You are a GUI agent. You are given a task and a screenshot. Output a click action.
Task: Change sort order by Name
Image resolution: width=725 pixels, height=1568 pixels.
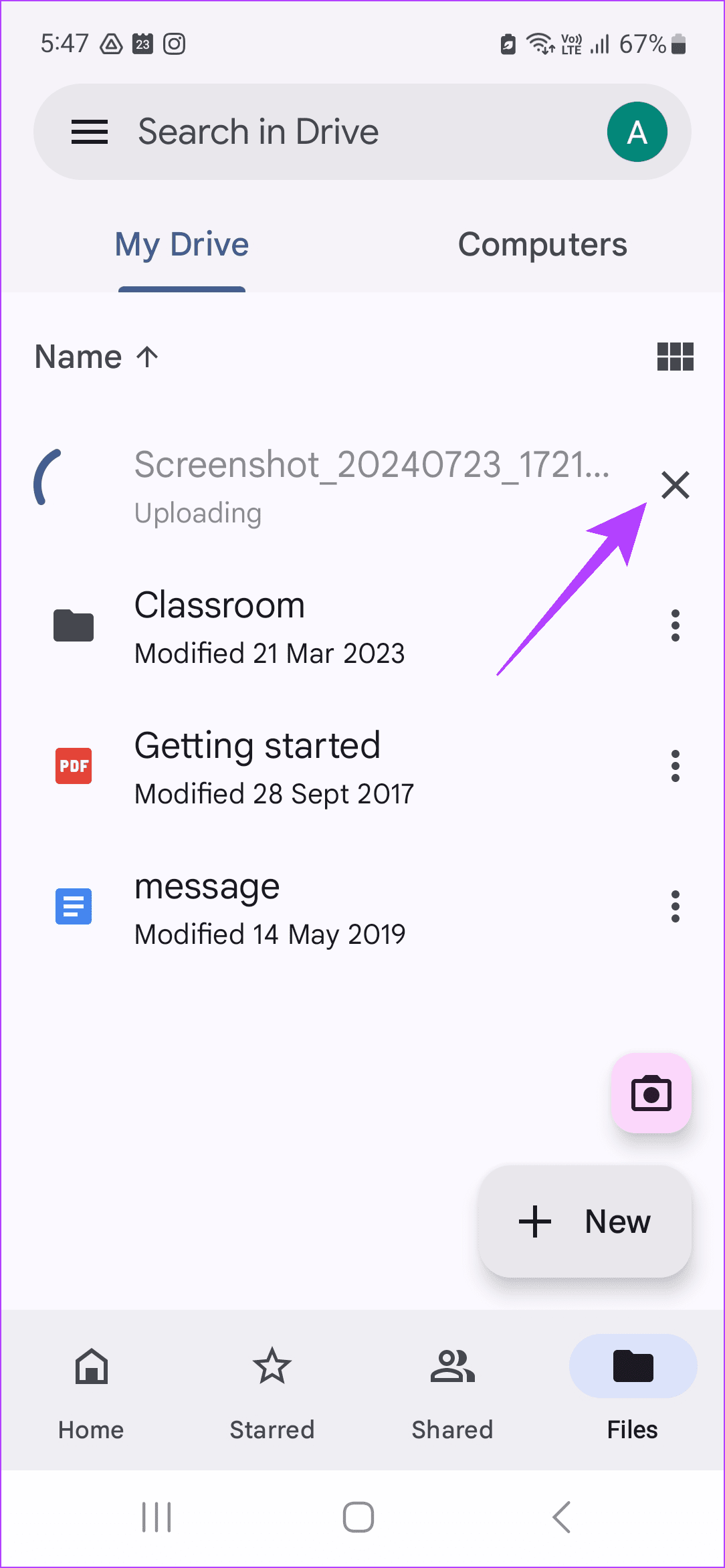pyautogui.click(x=97, y=357)
